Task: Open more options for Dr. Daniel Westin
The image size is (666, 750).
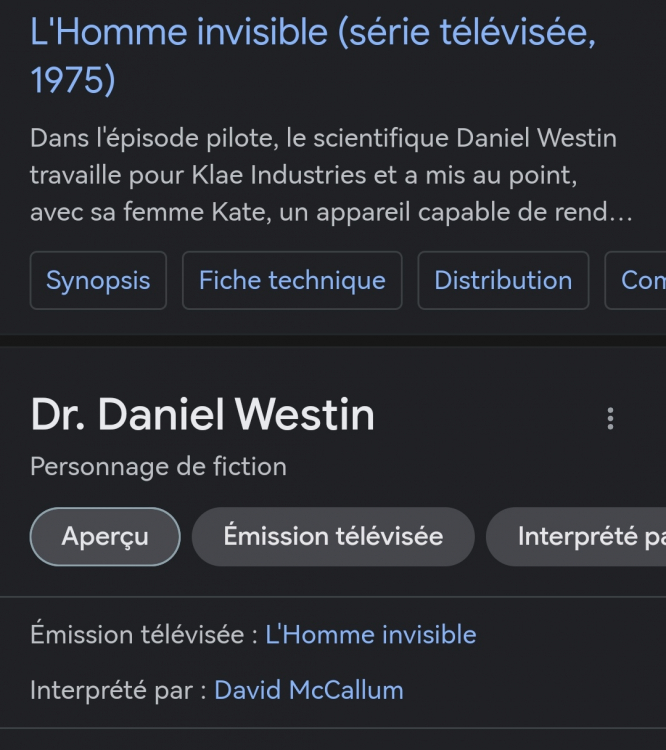Action: [x=610, y=419]
